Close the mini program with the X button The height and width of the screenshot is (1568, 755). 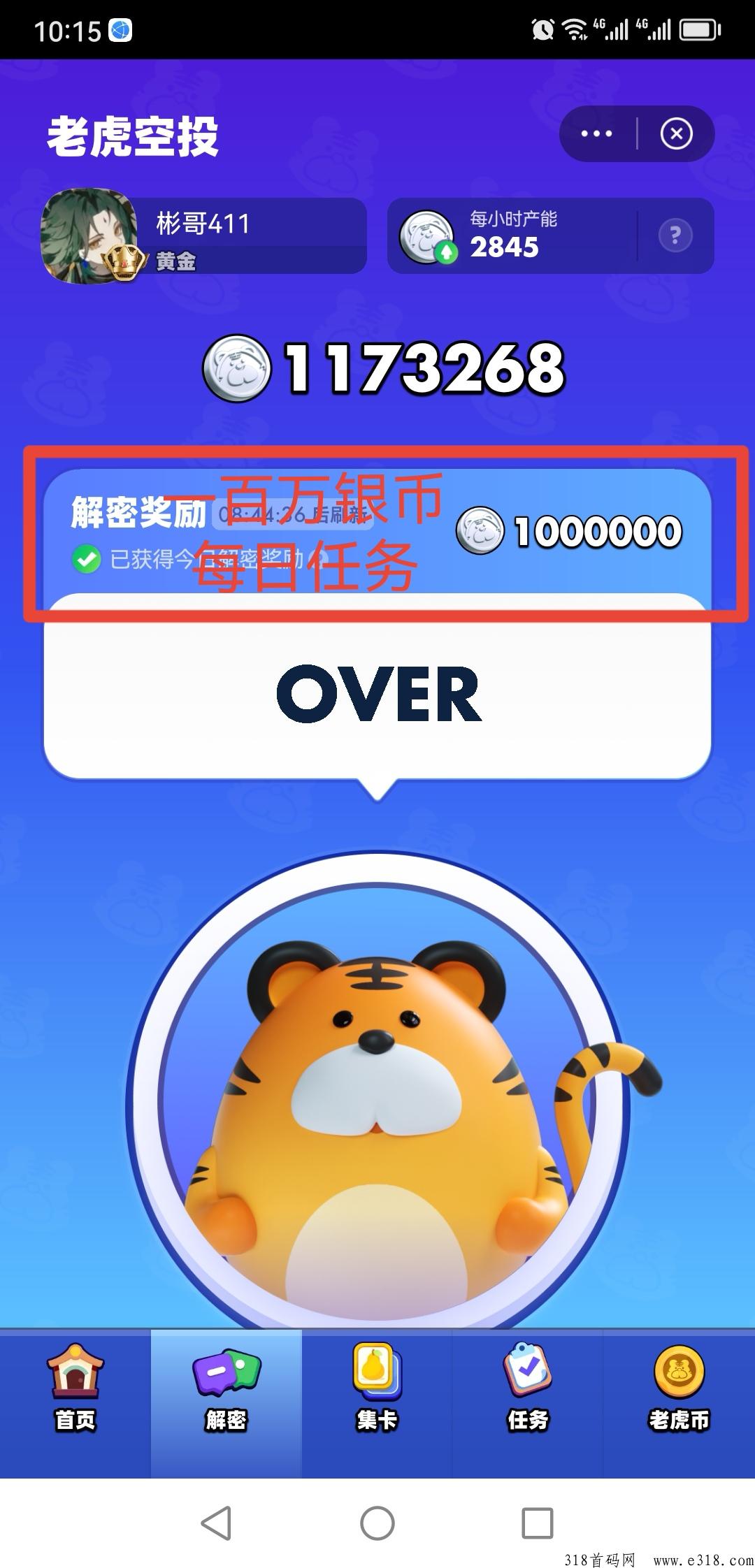coord(676,133)
